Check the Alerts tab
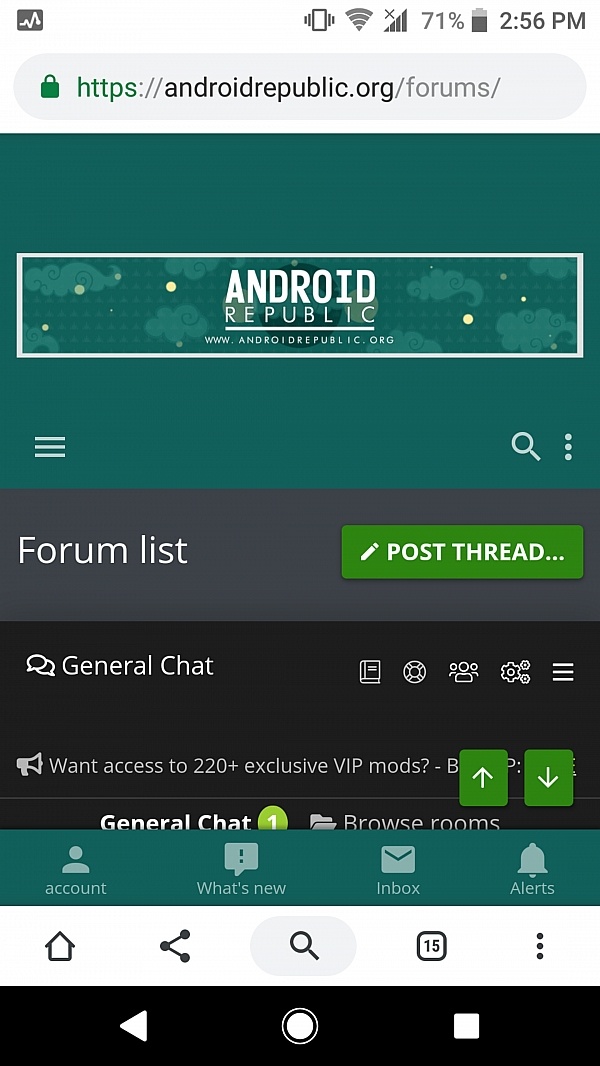Viewport: 600px width, 1066px height. pyautogui.click(x=532, y=870)
